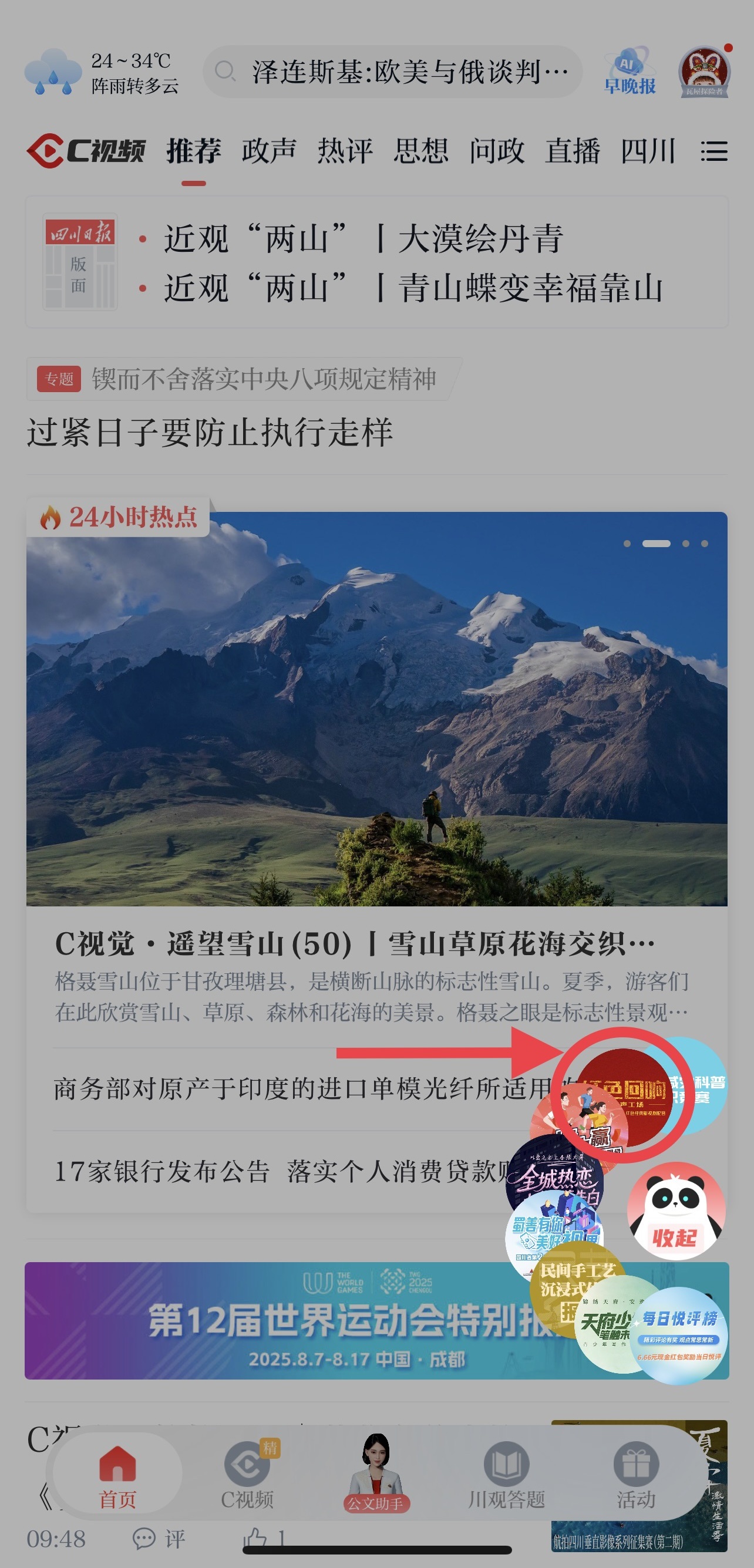
Task: Open the profile avatar
Action: click(x=704, y=72)
